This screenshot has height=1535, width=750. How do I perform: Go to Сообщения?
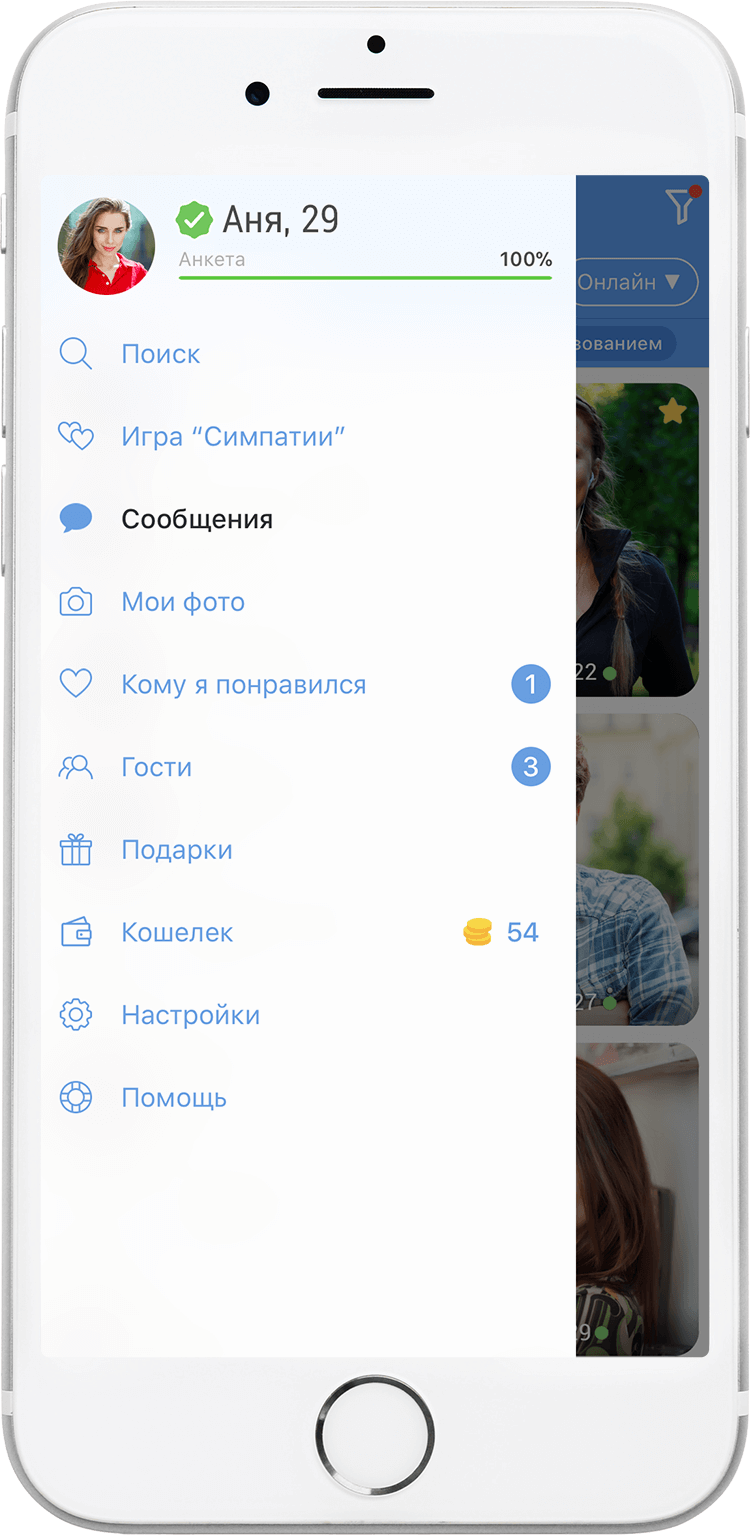coord(196,520)
